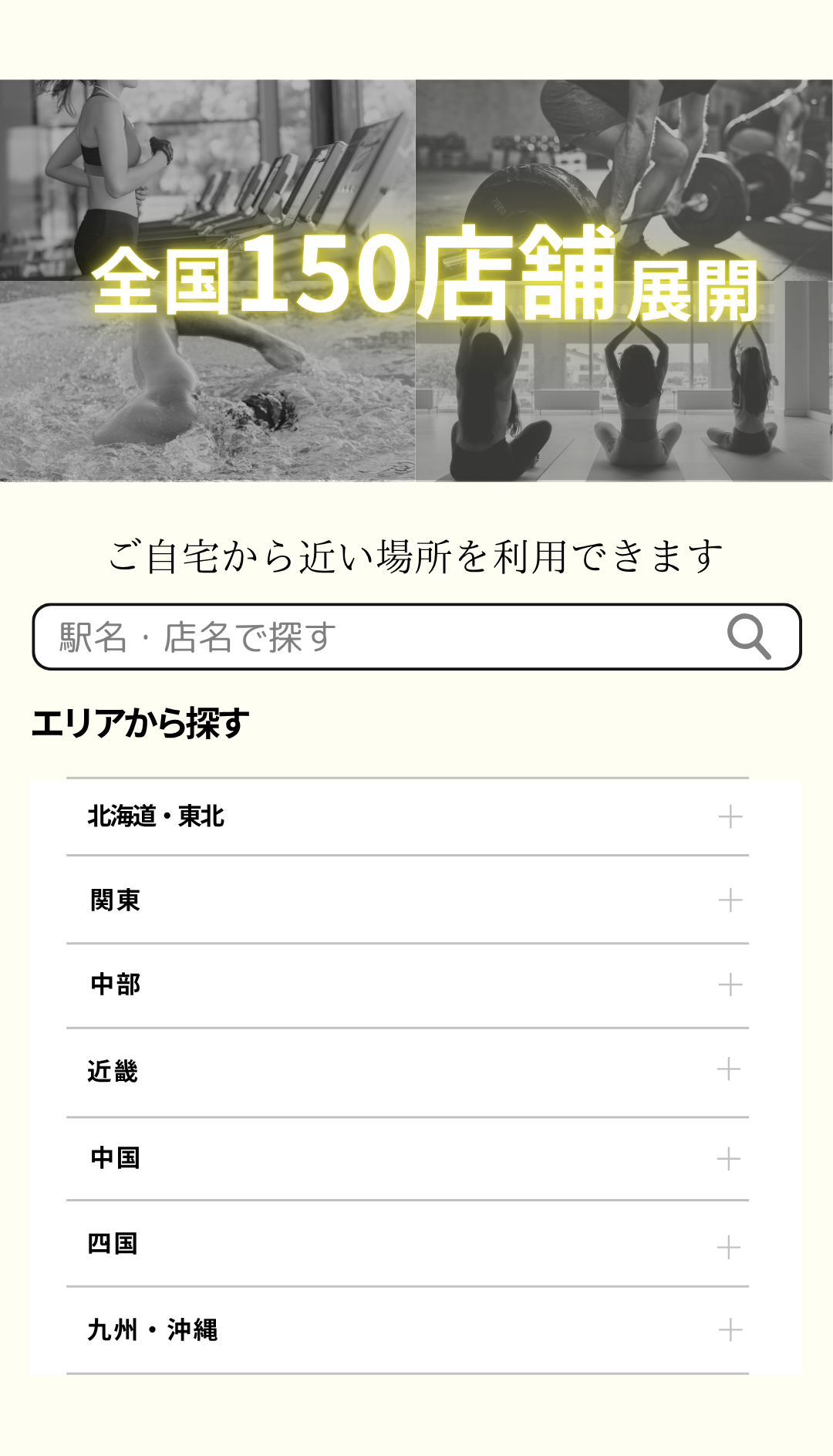Tap the station or store name search field
The width and height of the screenshot is (833, 1456).
(370, 637)
